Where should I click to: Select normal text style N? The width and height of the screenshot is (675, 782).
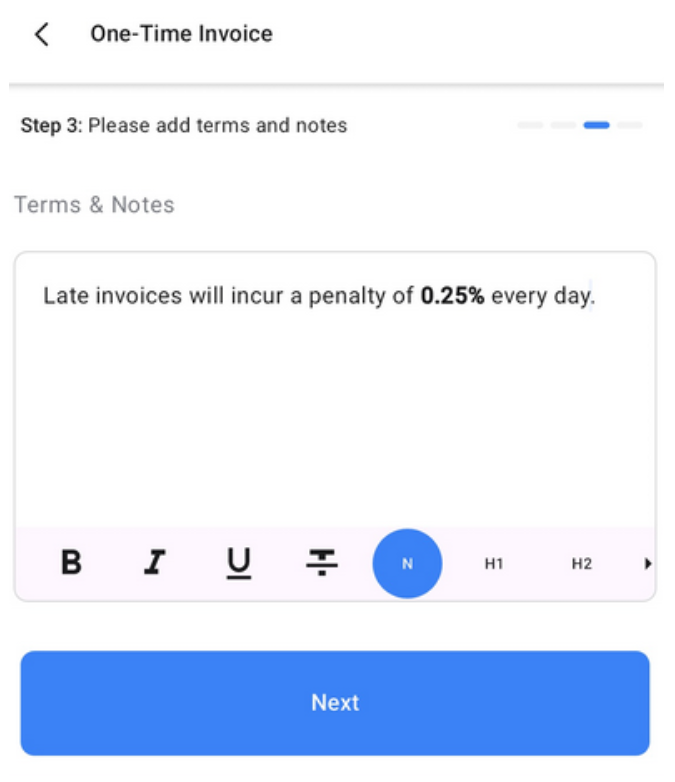[x=407, y=563]
